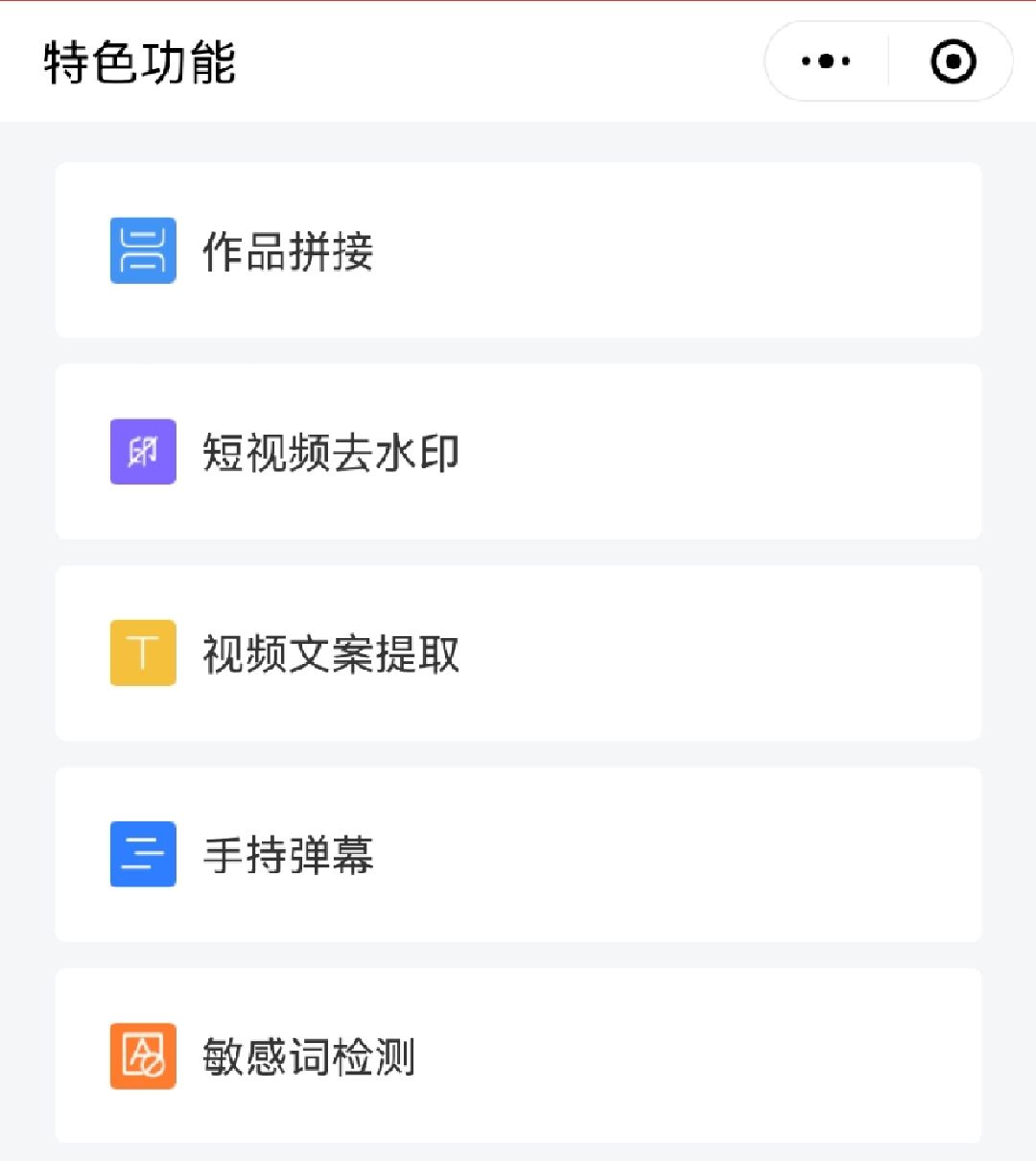
Task: Select the blue 作品拼接 splice icon
Action: [x=142, y=251]
